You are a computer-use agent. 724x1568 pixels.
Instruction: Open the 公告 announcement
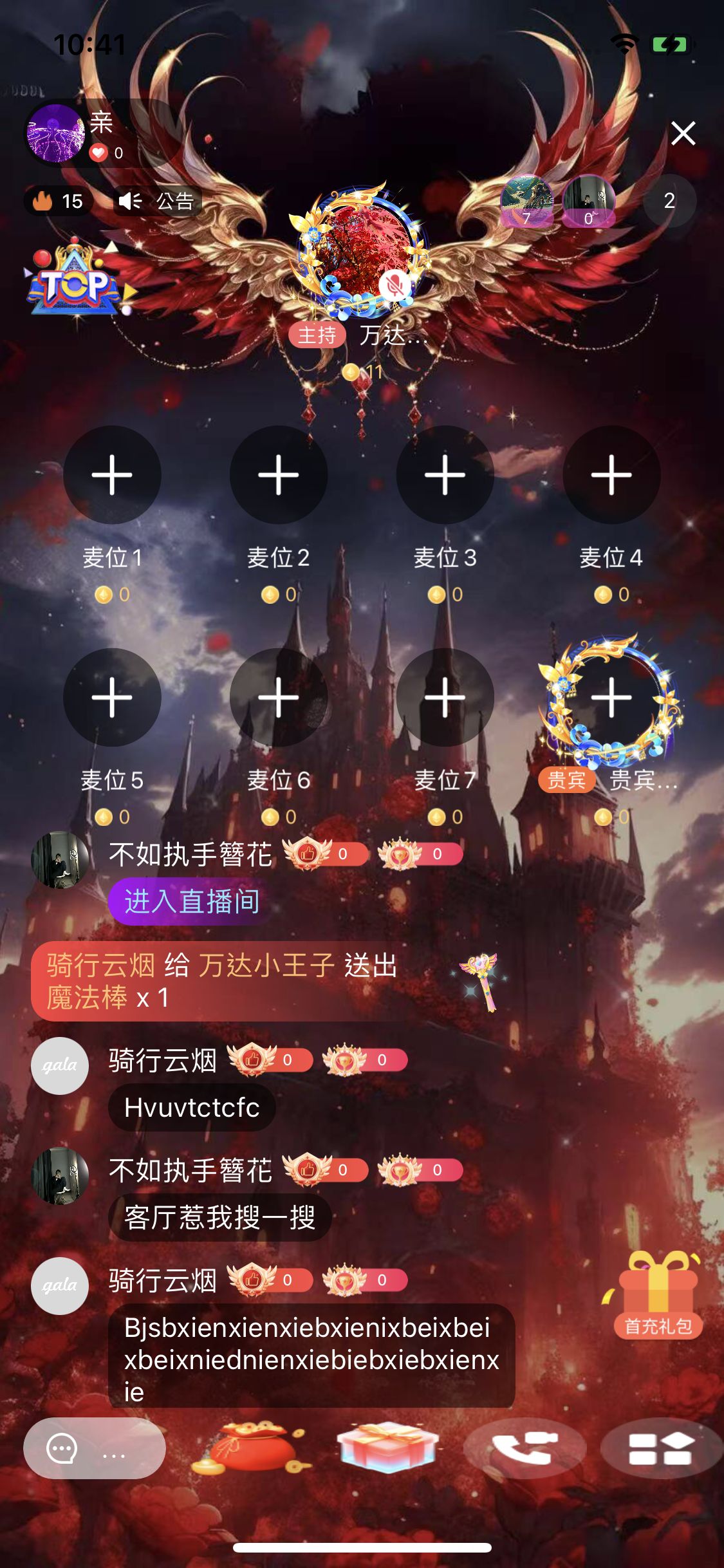(158, 201)
